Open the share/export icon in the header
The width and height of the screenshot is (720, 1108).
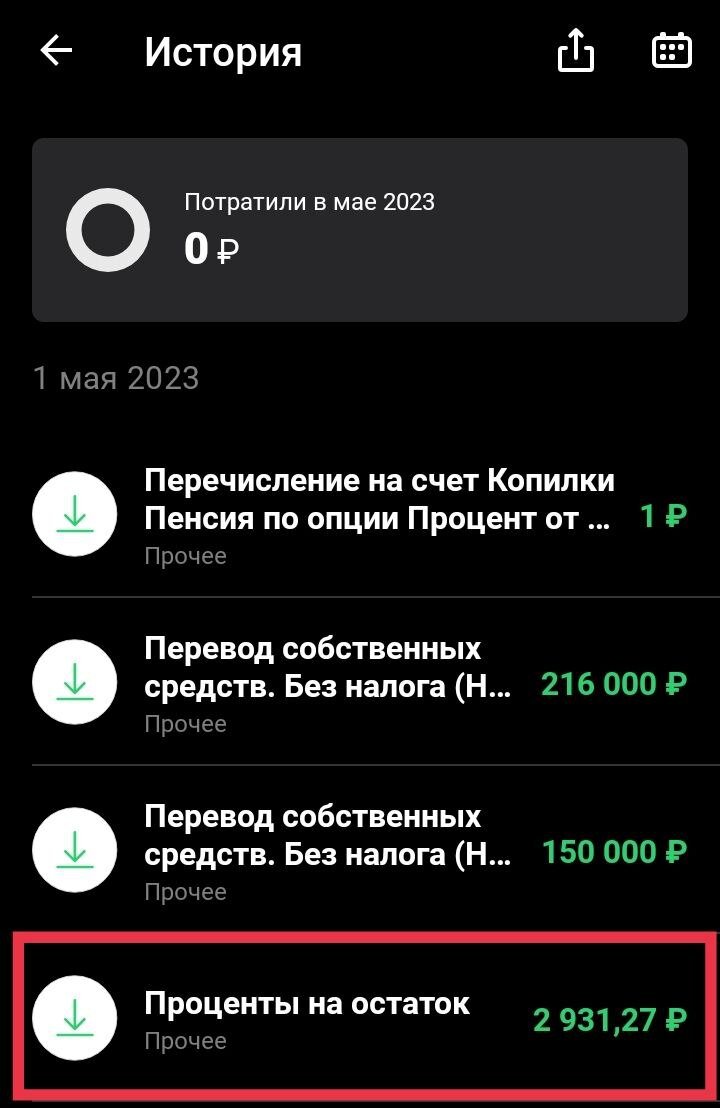click(x=575, y=50)
